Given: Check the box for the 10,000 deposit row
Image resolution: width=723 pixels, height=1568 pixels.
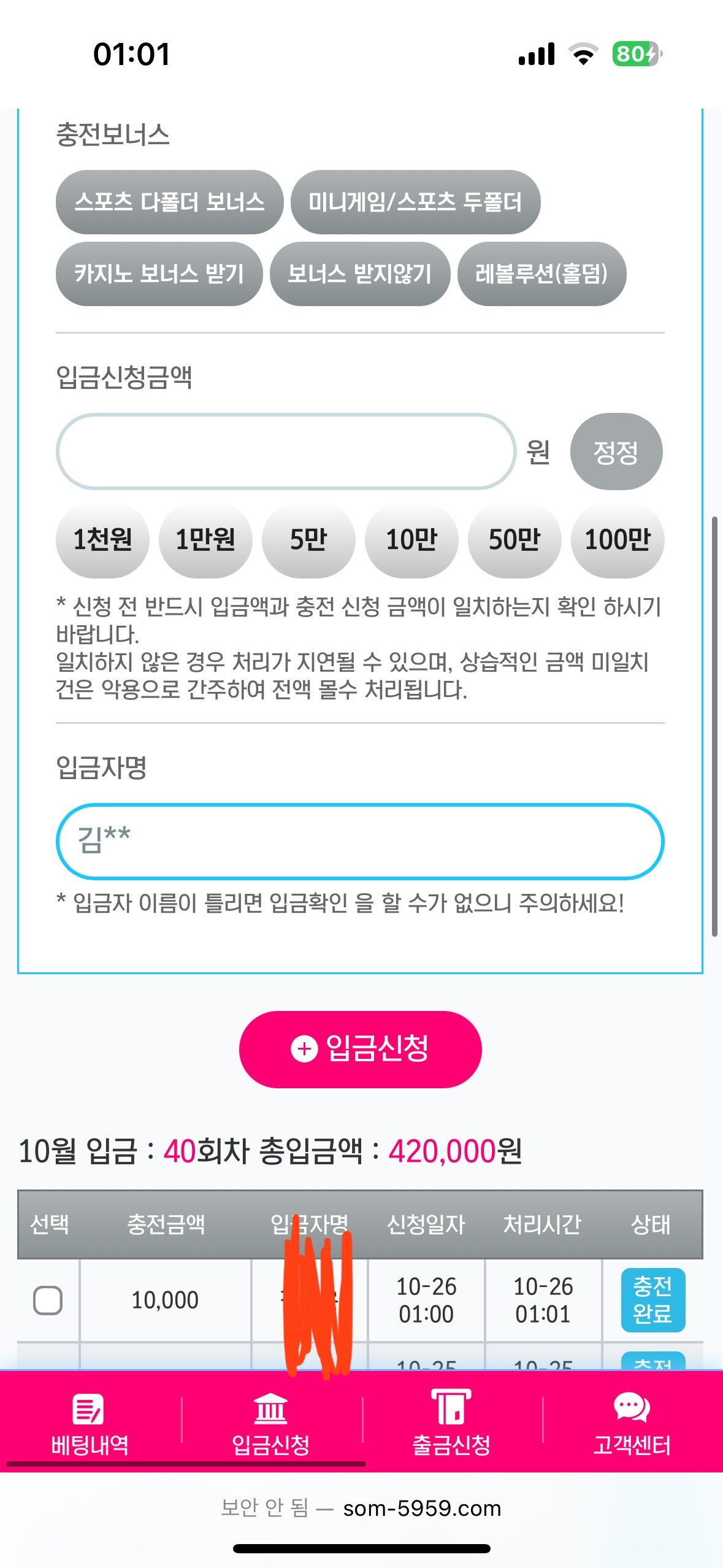Looking at the screenshot, I should pyautogui.click(x=48, y=1300).
